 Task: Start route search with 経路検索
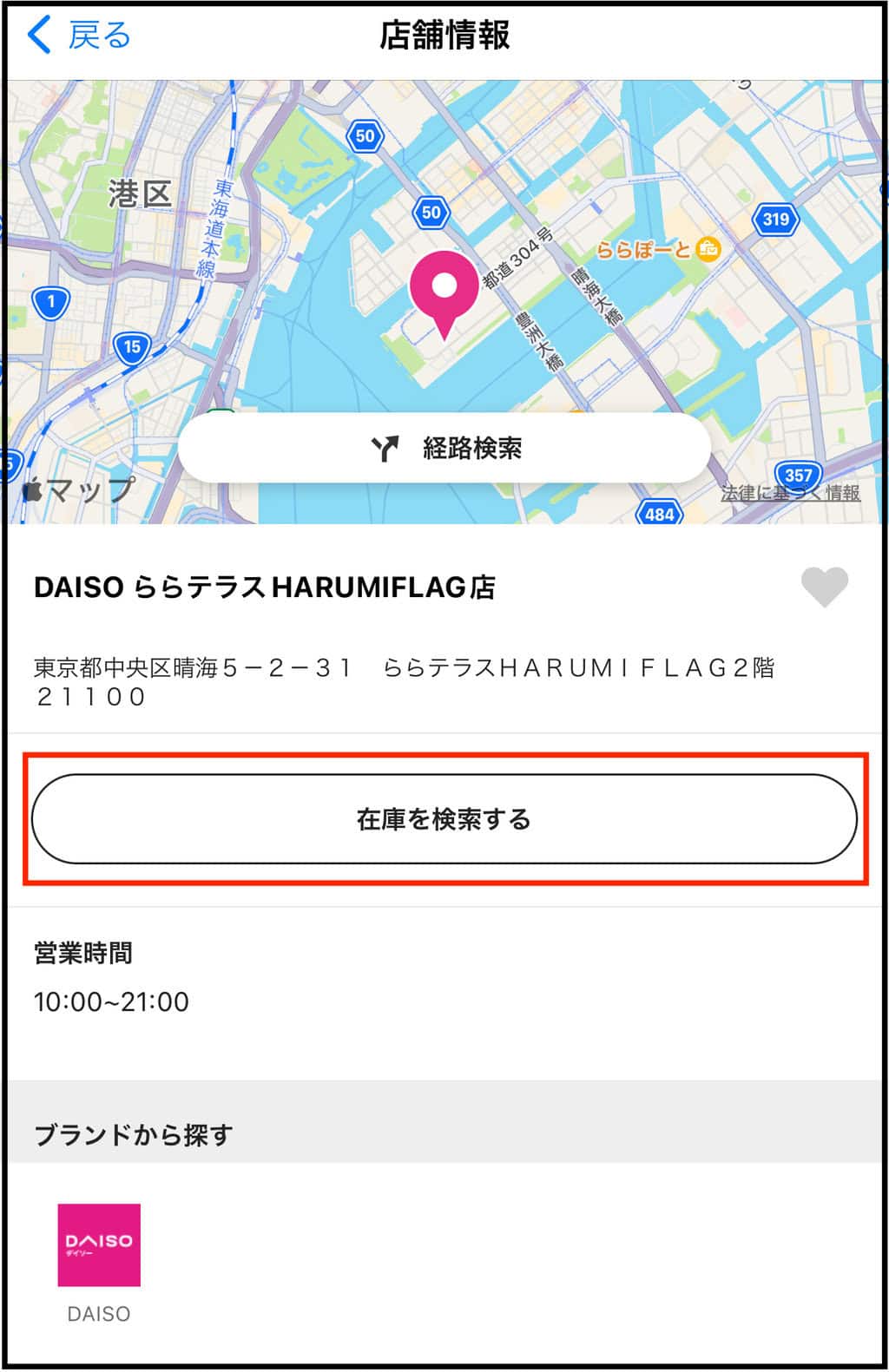coord(444,448)
